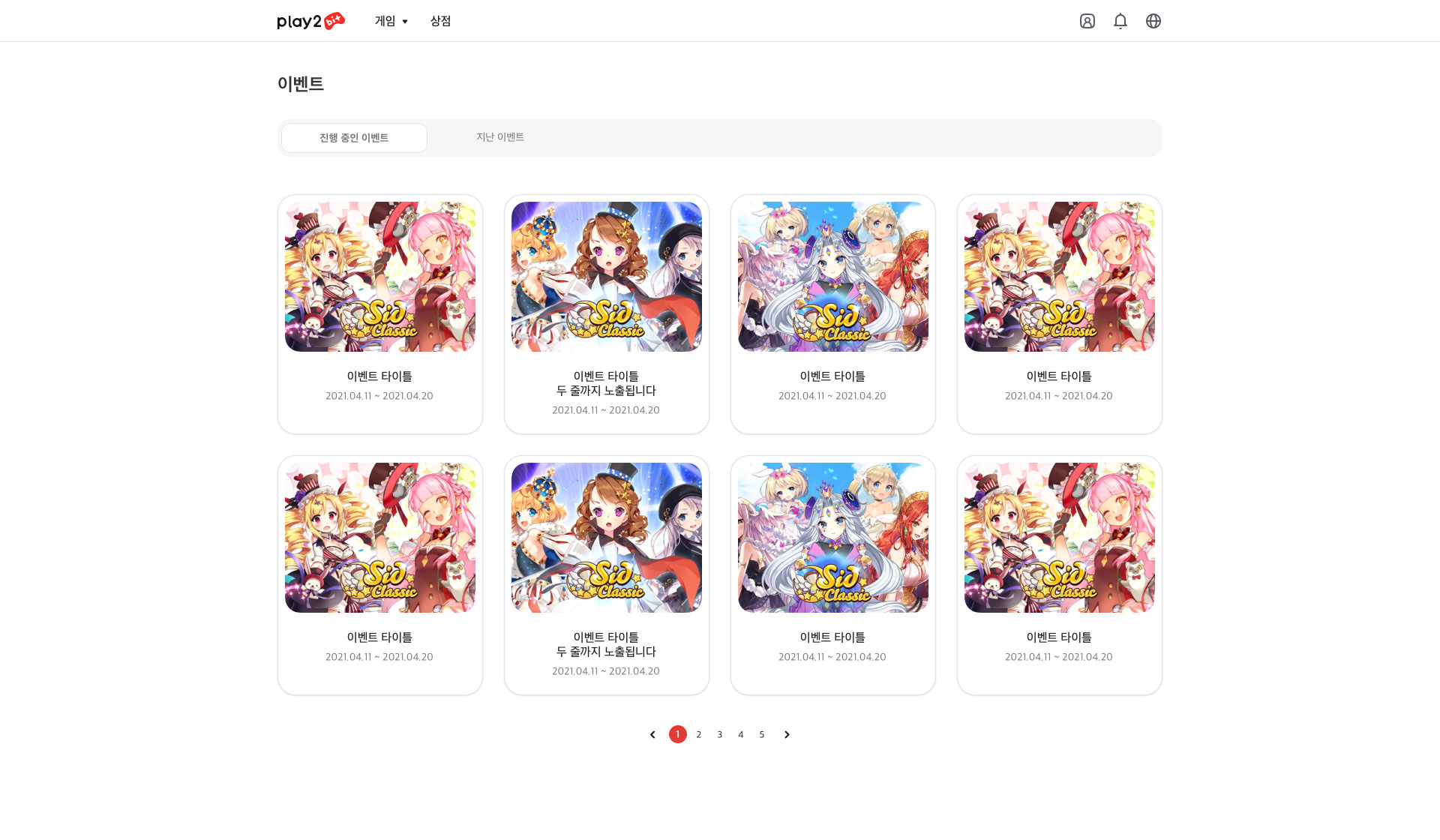The image size is (1440, 840).
Task: Open the last event card in top row
Action: coord(1059,313)
